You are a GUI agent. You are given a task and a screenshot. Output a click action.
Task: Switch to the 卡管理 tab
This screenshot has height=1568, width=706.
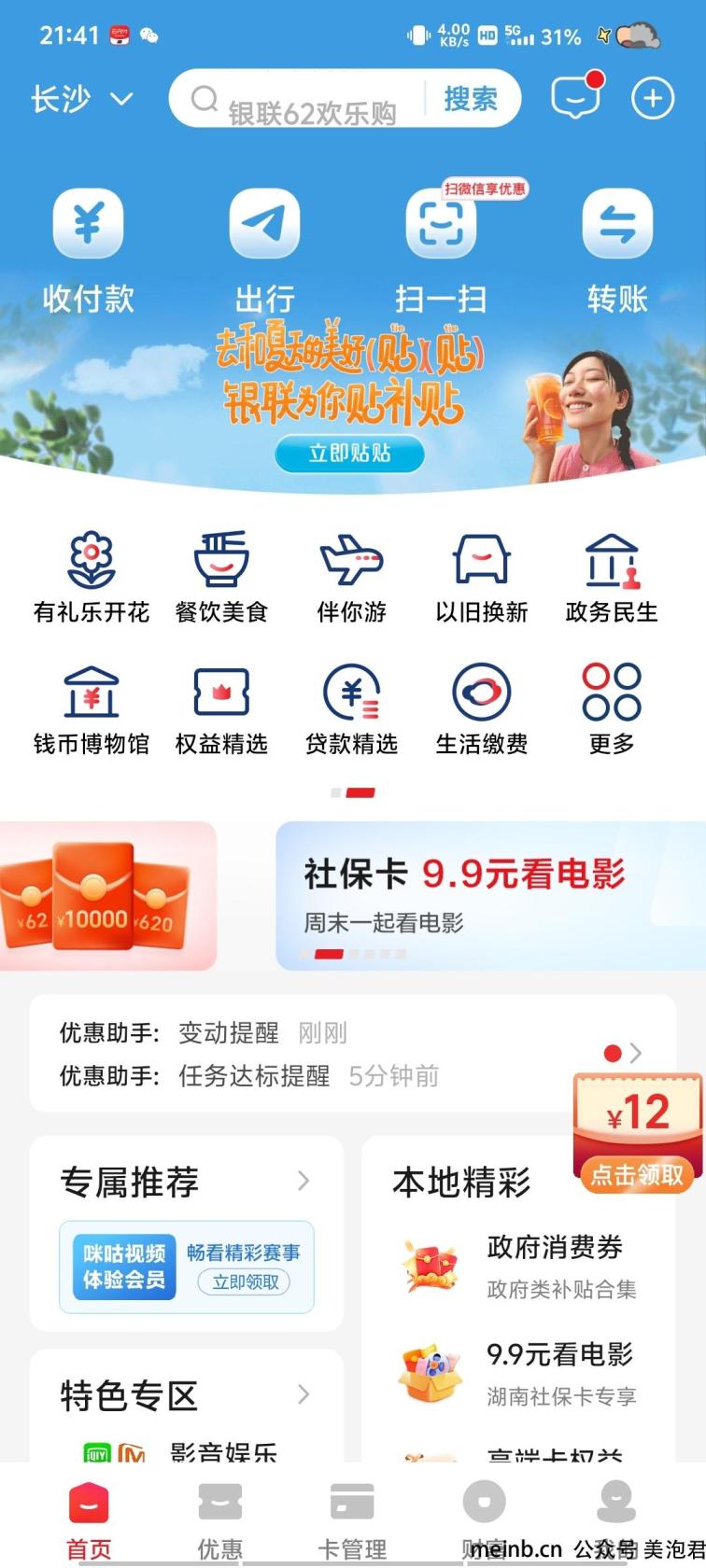352,1519
